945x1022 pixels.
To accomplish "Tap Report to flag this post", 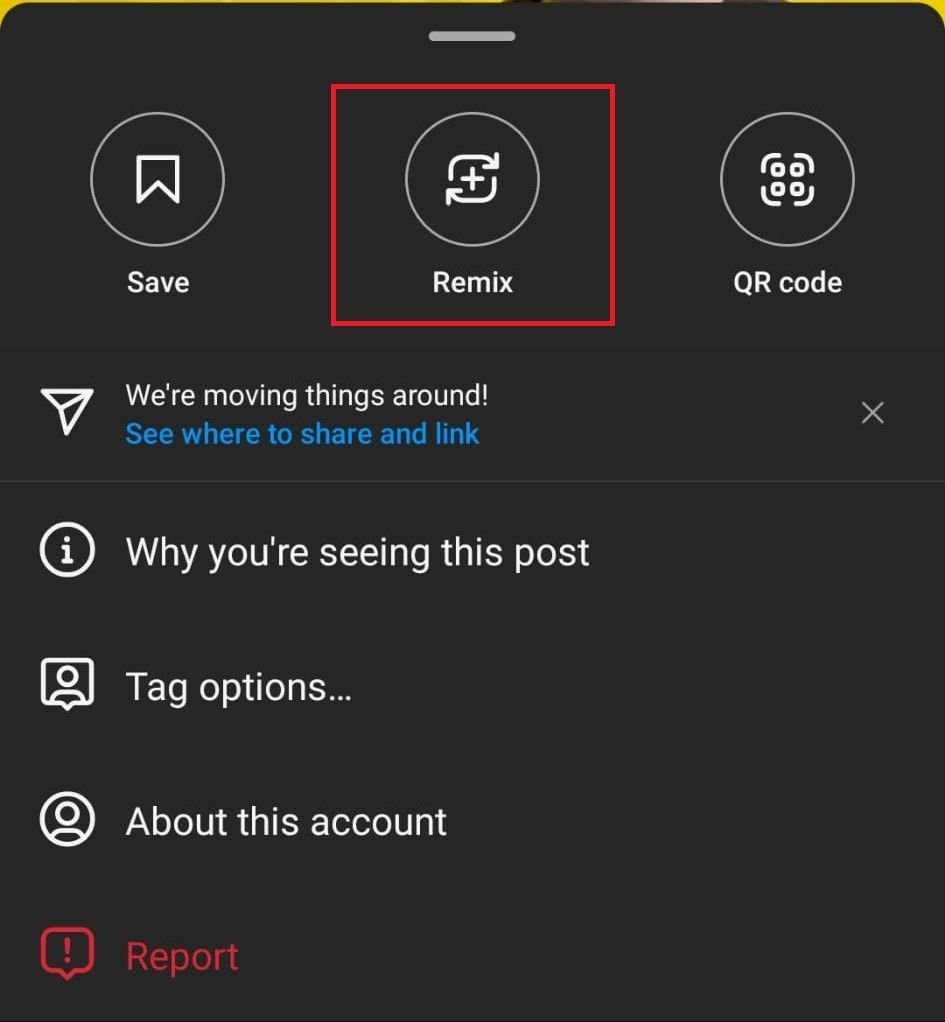I will tap(181, 956).
